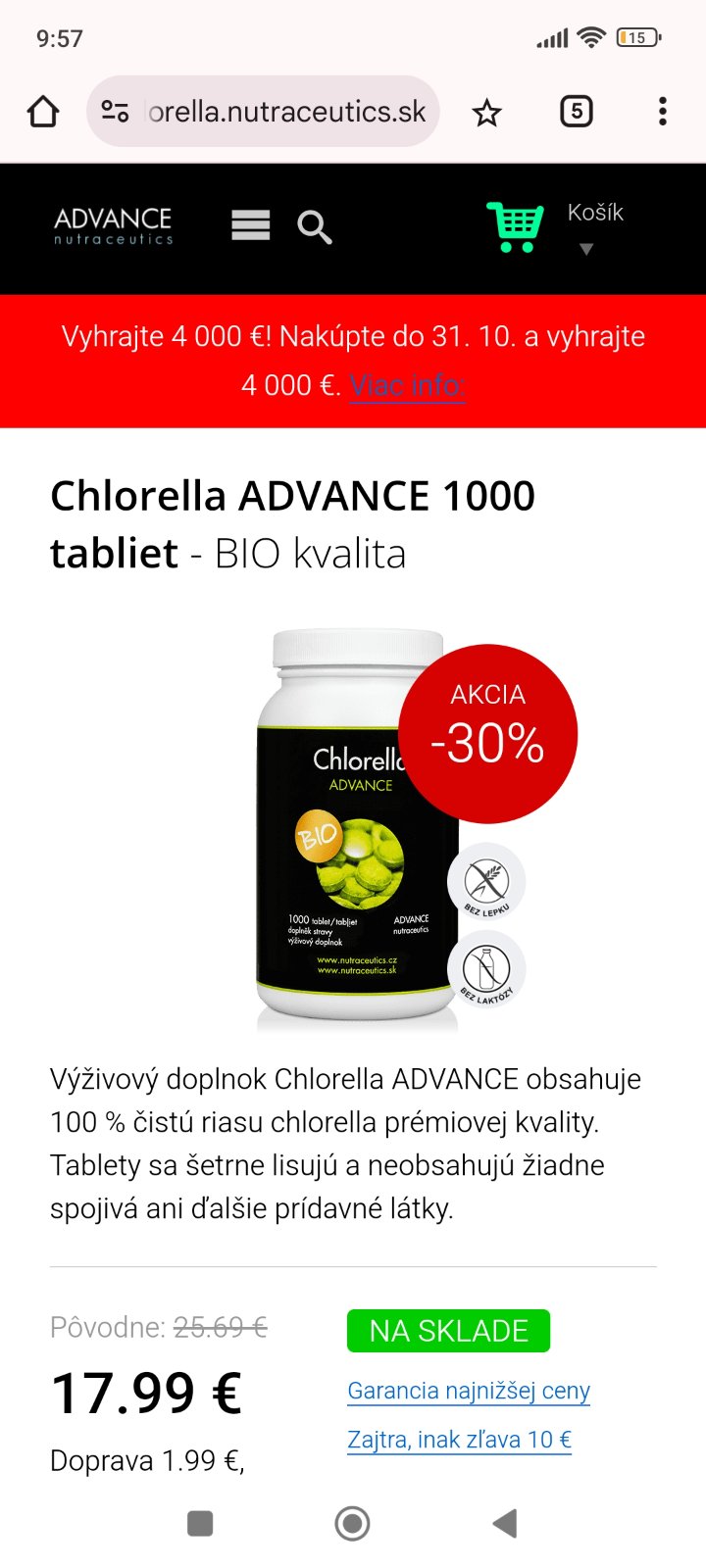
Task: Bookmark this page with the star
Action: coord(486,113)
